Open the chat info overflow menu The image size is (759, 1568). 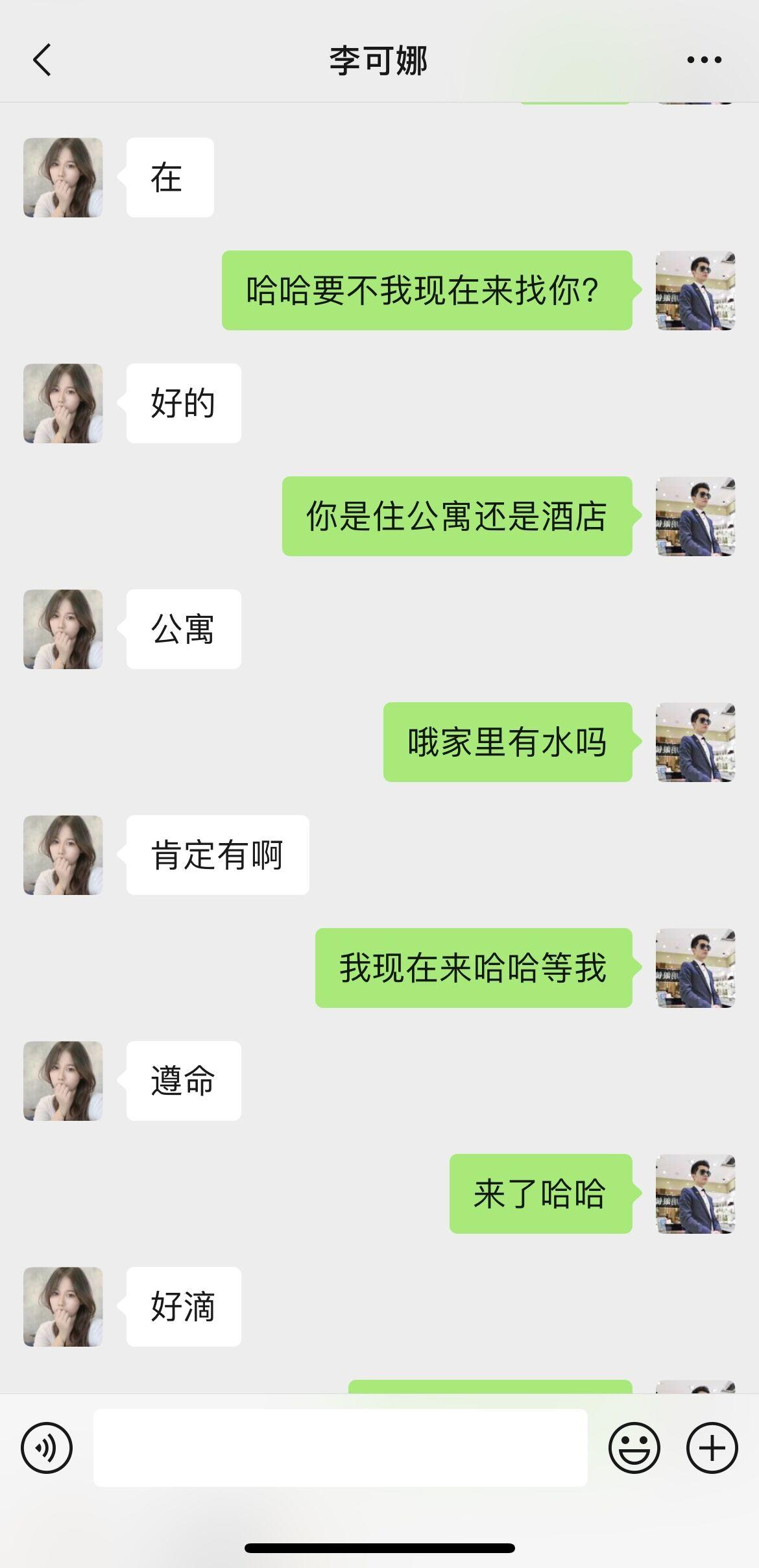704,60
